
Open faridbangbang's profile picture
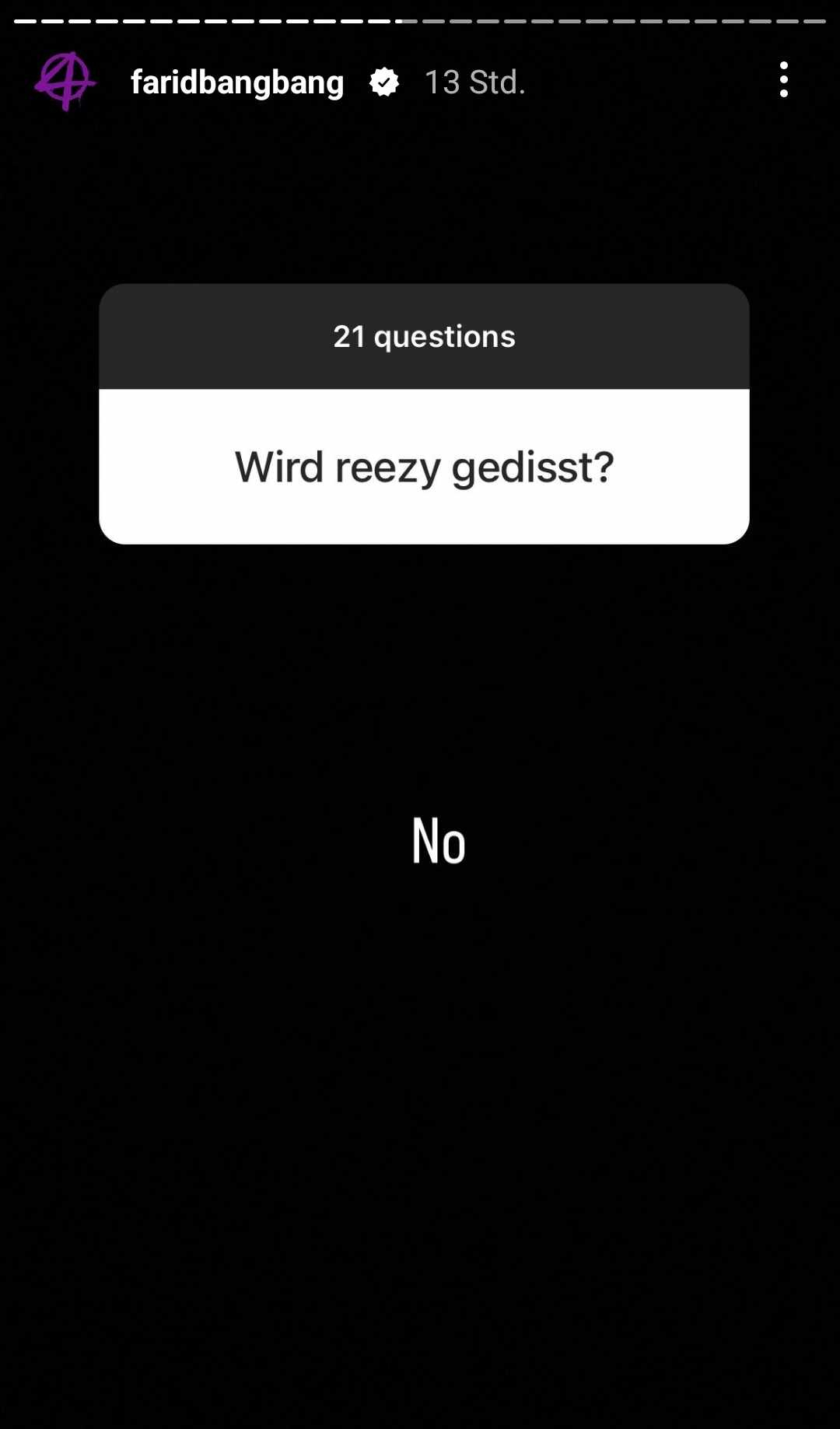tap(65, 81)
